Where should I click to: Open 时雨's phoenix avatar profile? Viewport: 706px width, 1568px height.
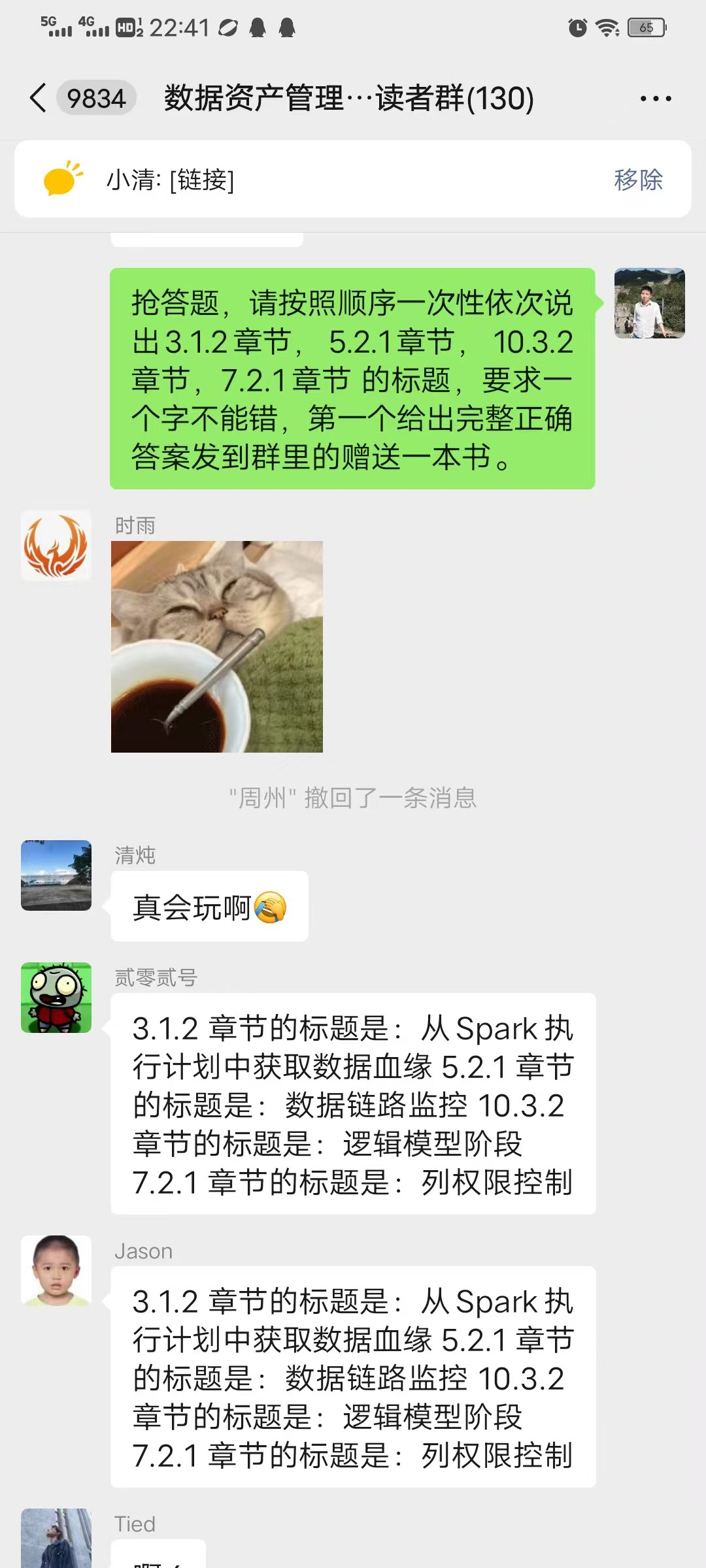(x=56, y=546)
